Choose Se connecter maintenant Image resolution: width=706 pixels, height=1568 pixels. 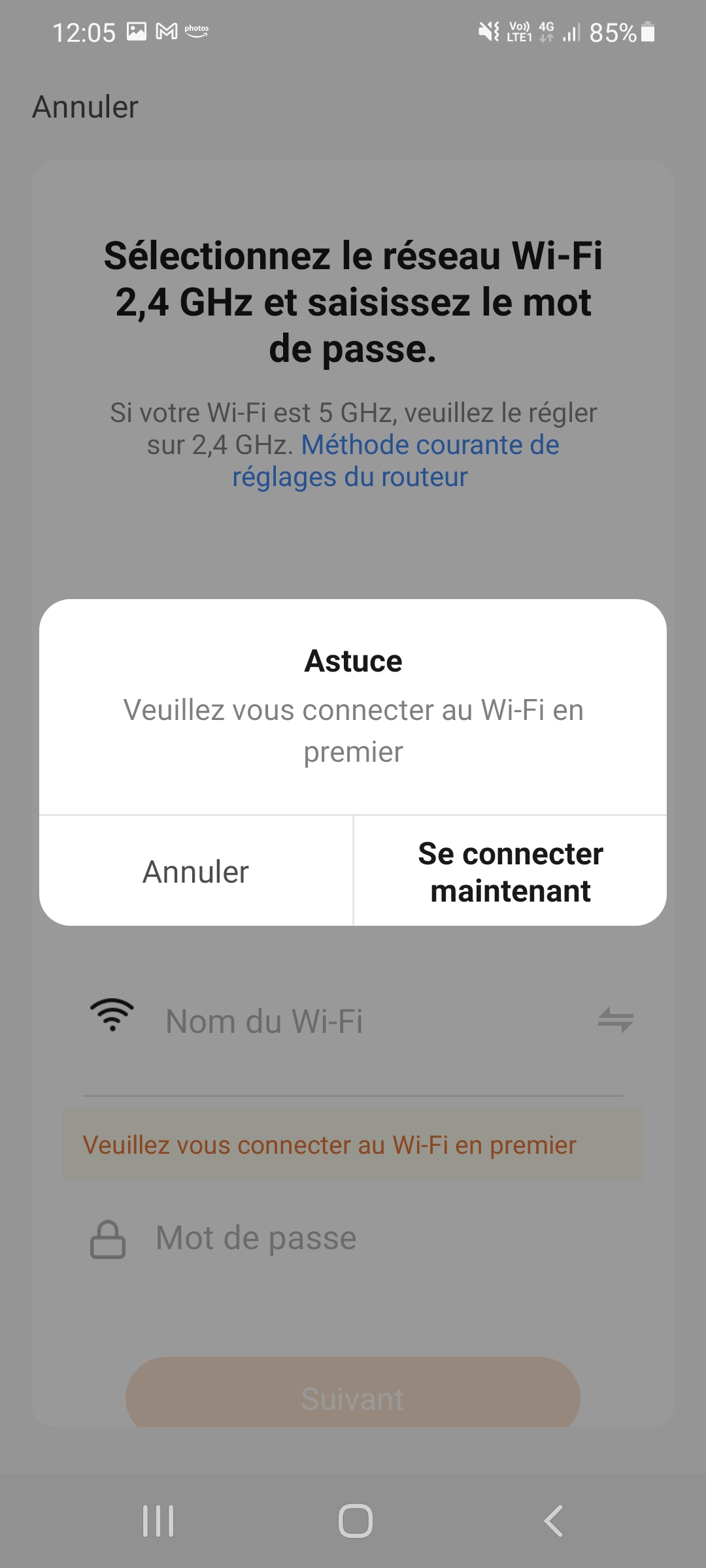pyautogui.click(x=510, y=872)
